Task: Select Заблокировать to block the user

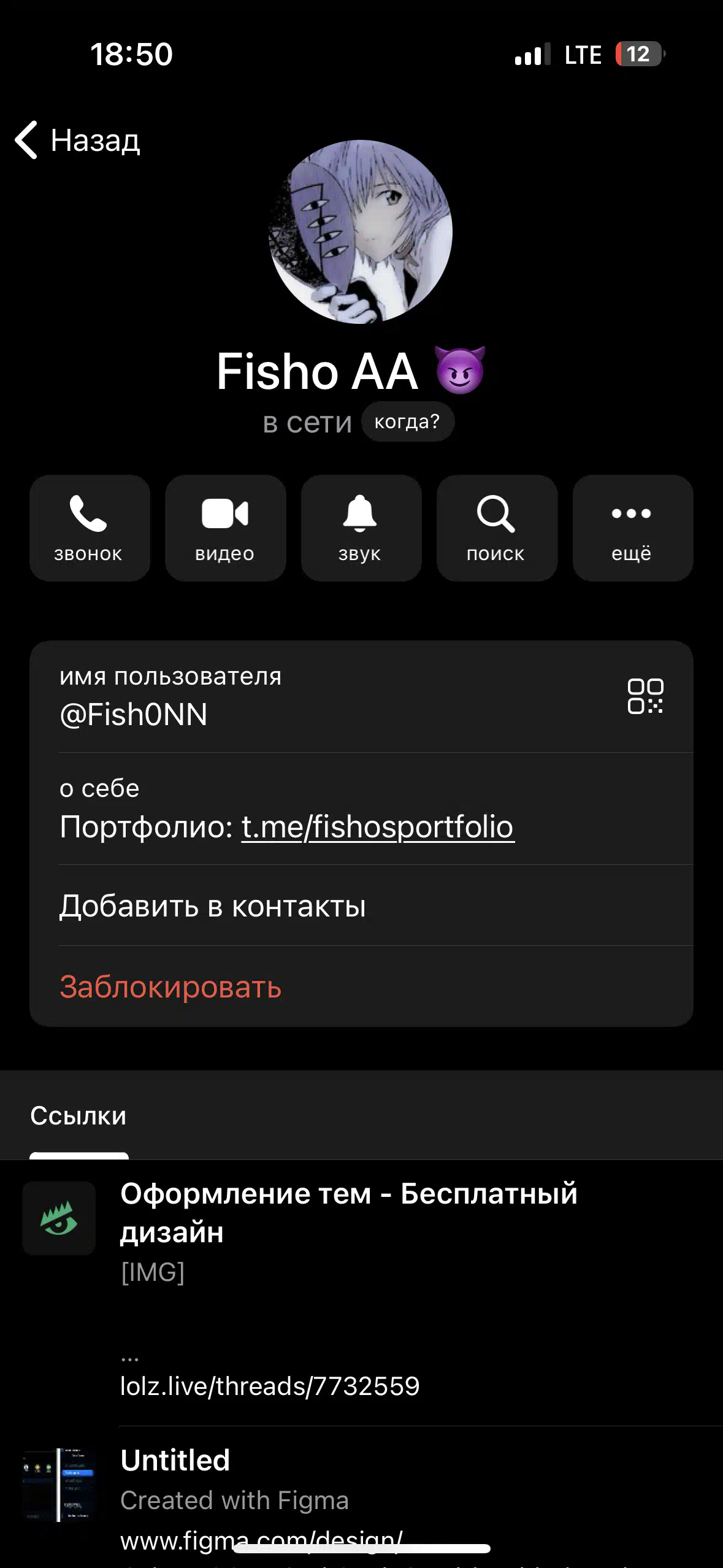Action: point(361,986)
